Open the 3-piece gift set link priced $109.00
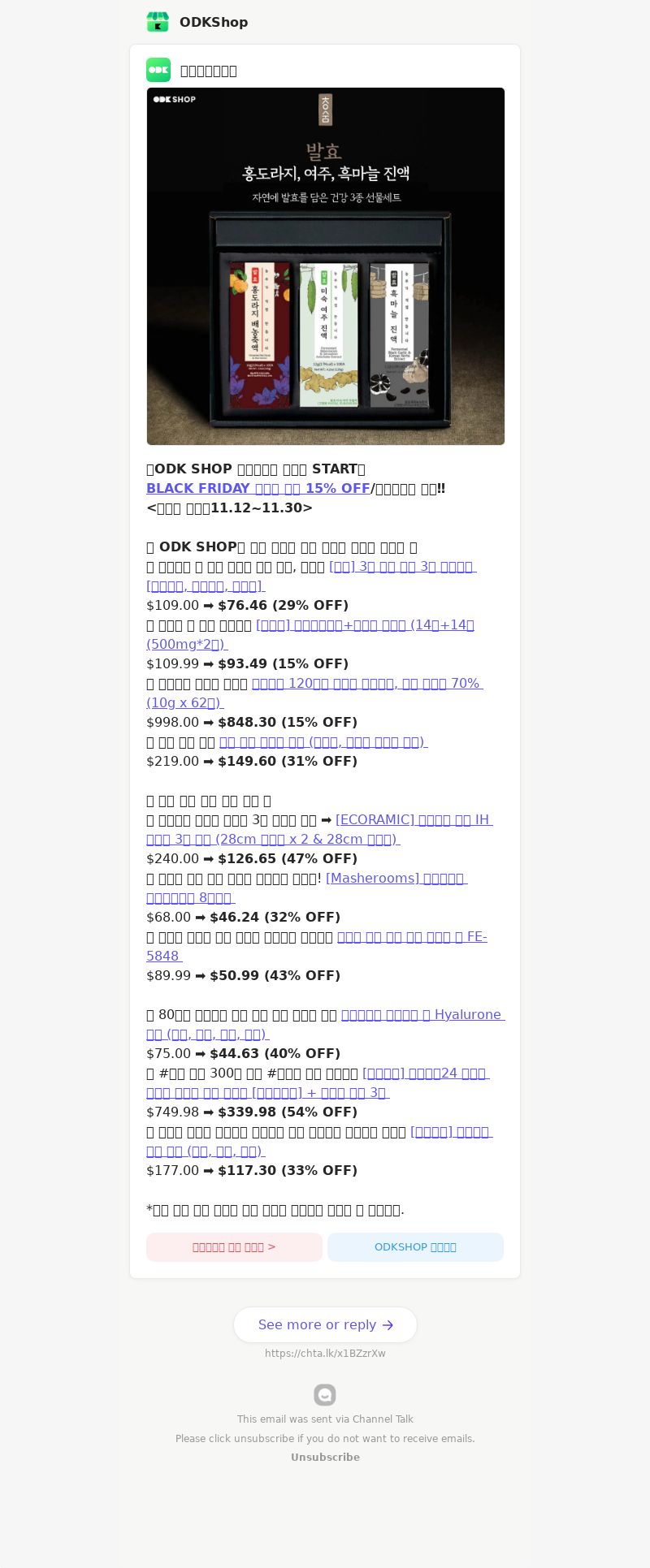The height and width of the screenshot is (1568, 650). 401,567
